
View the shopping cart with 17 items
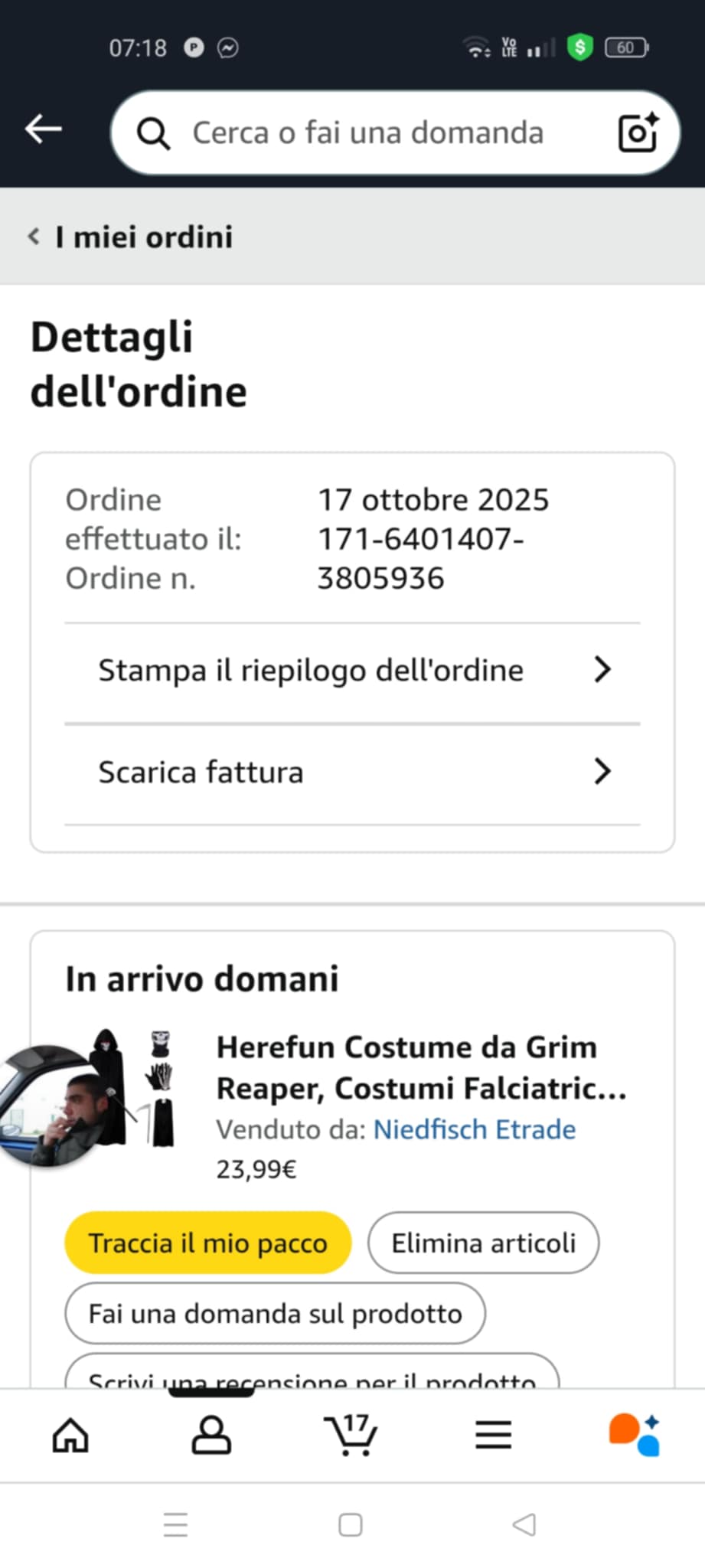pos(351,1435)
